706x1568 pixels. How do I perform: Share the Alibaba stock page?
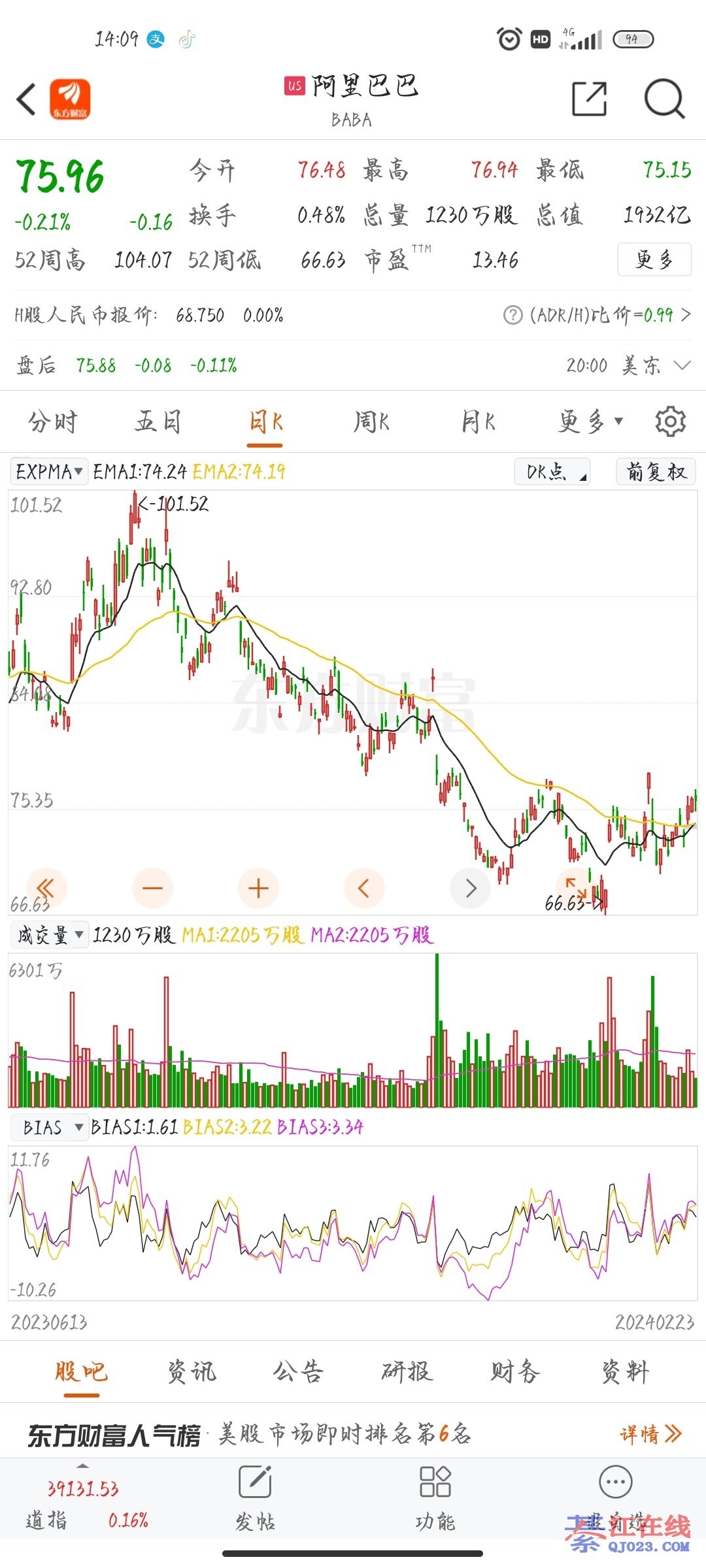pyautogui.click(x=589, y=99)
